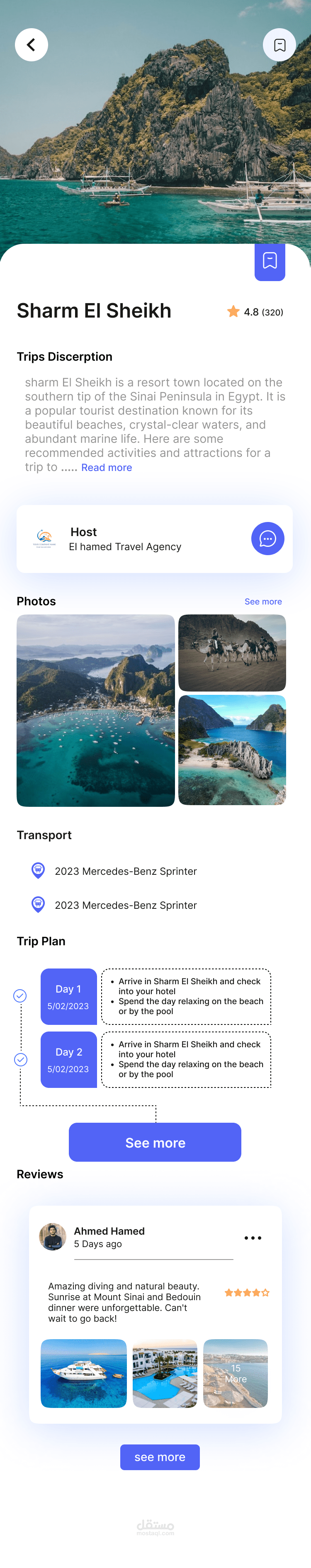Open the large aerial bay photo
The image size is (311, 1568).
(95, 710)
